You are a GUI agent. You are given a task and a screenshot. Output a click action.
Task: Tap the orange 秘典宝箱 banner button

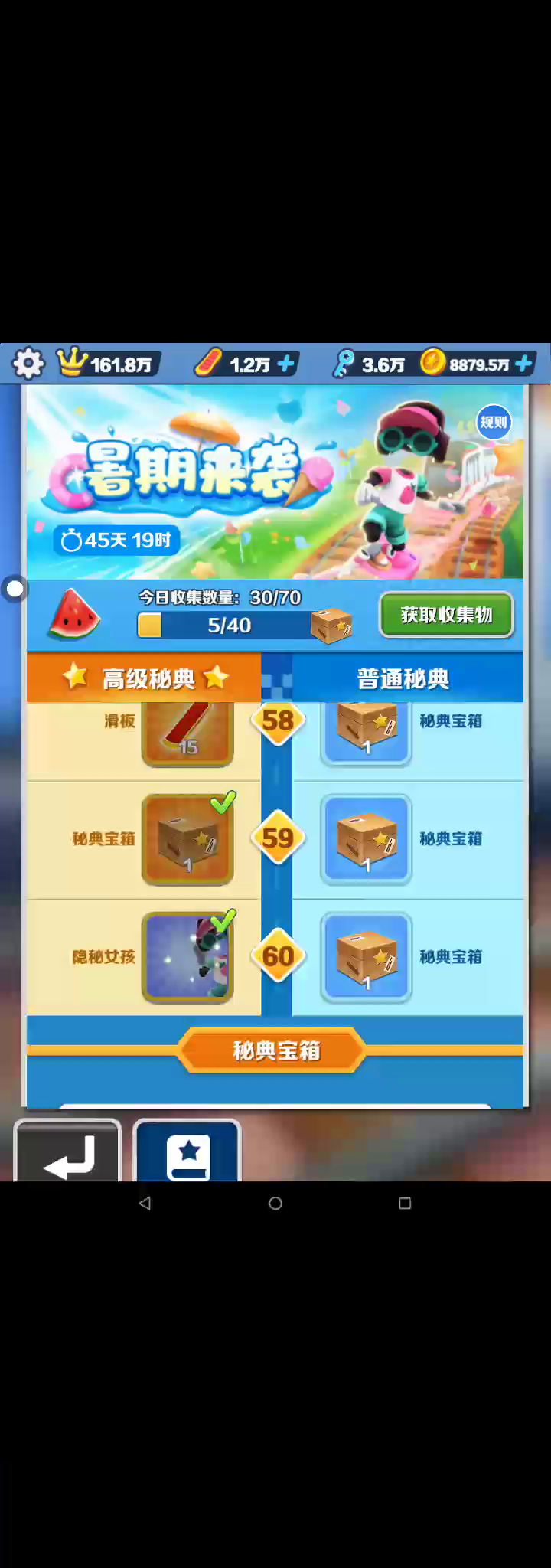272,1050
